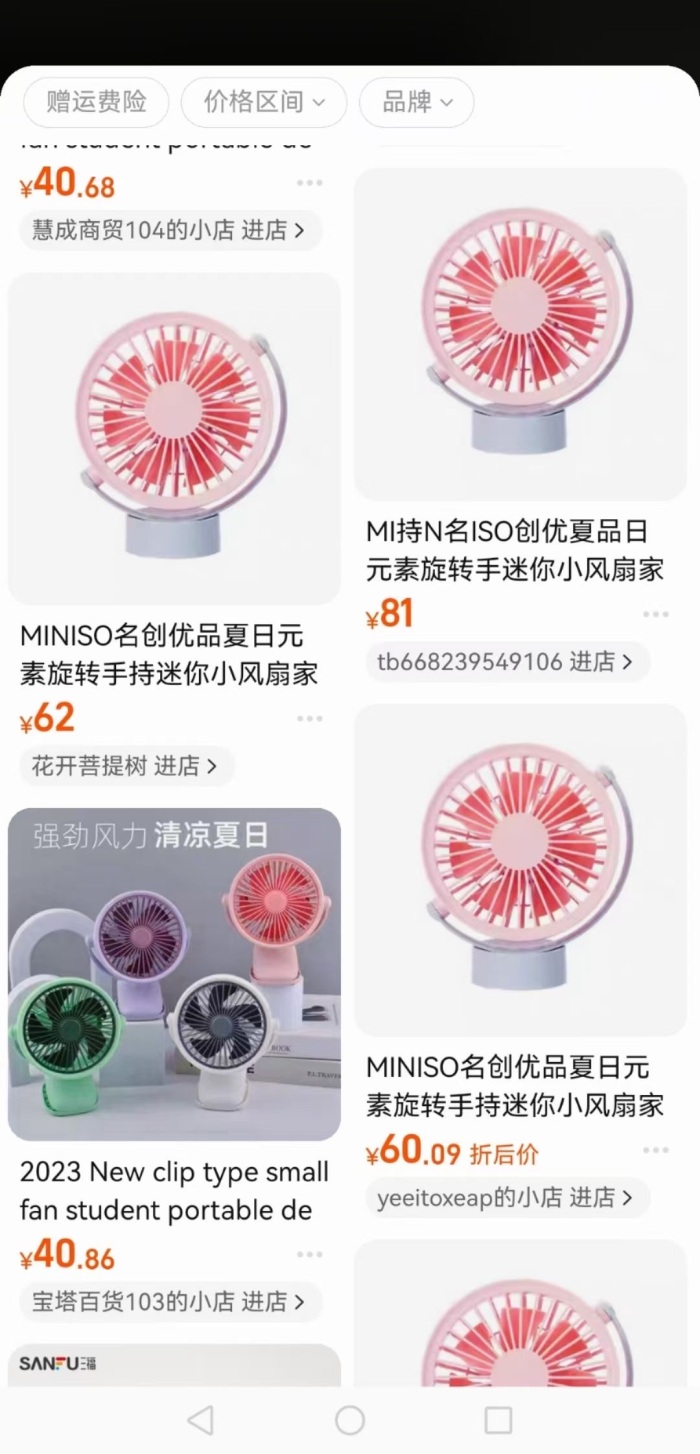Open more options for the ¥60.09 item
Screen dimensions: 700x1454
[x=656, y=1151]
